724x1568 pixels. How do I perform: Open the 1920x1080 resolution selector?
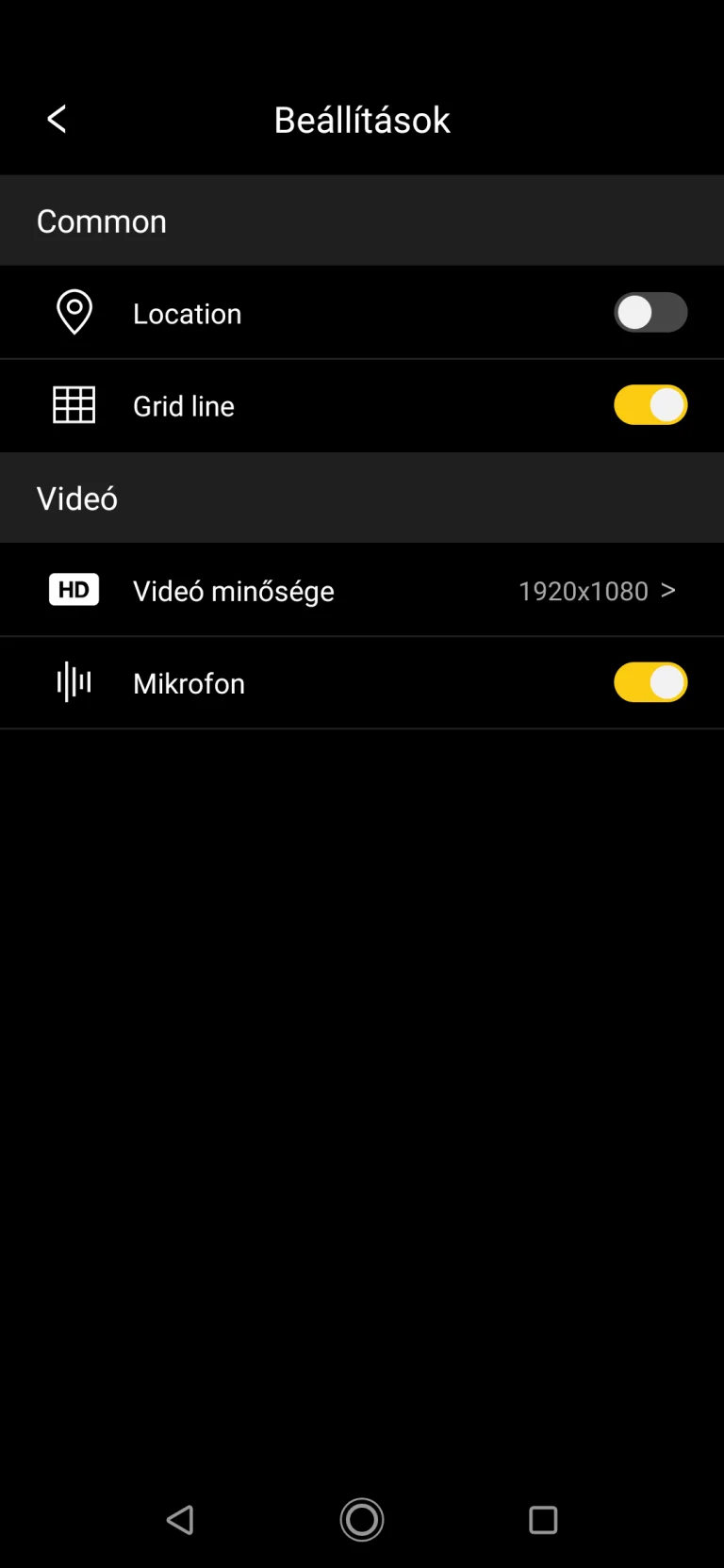pos(583,590)
